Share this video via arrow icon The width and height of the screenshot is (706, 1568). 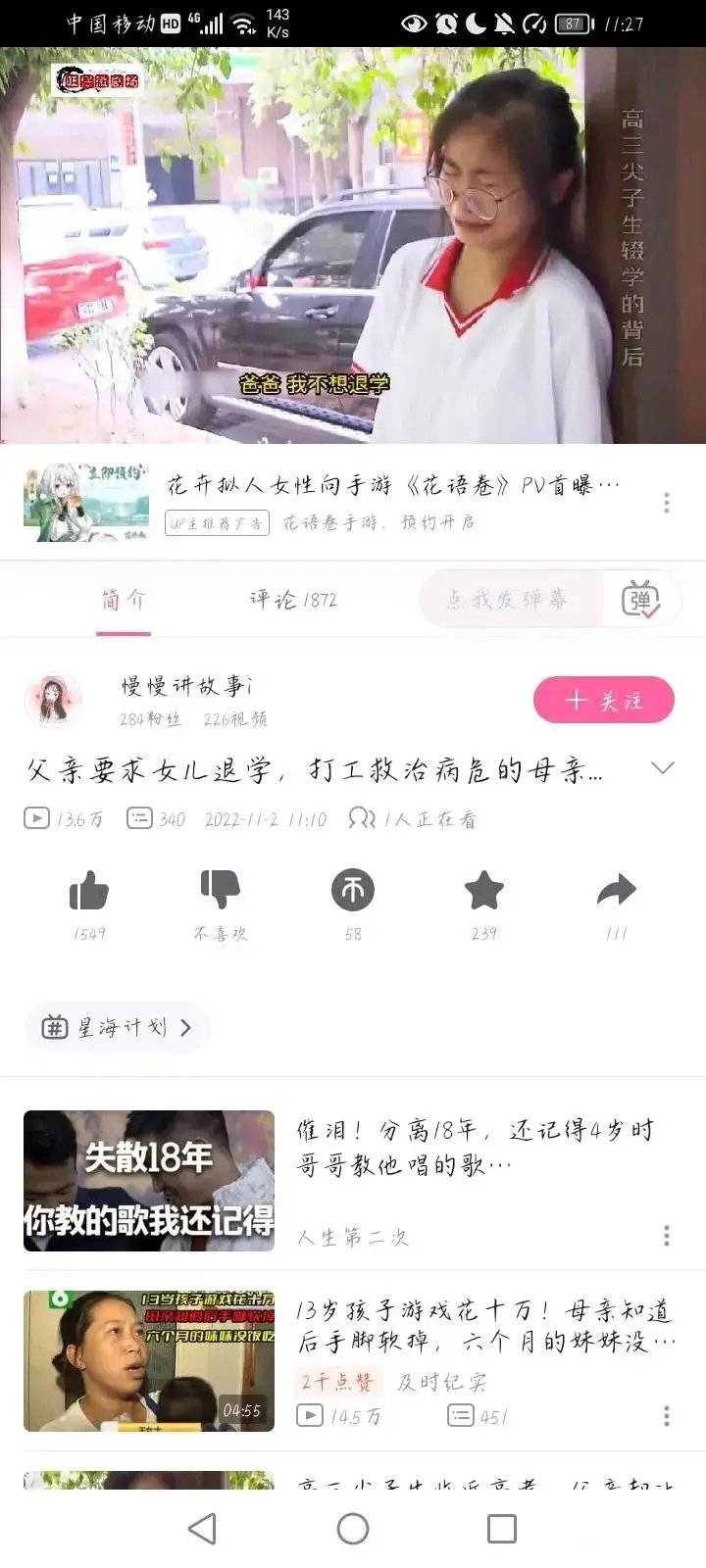(617, 892)
